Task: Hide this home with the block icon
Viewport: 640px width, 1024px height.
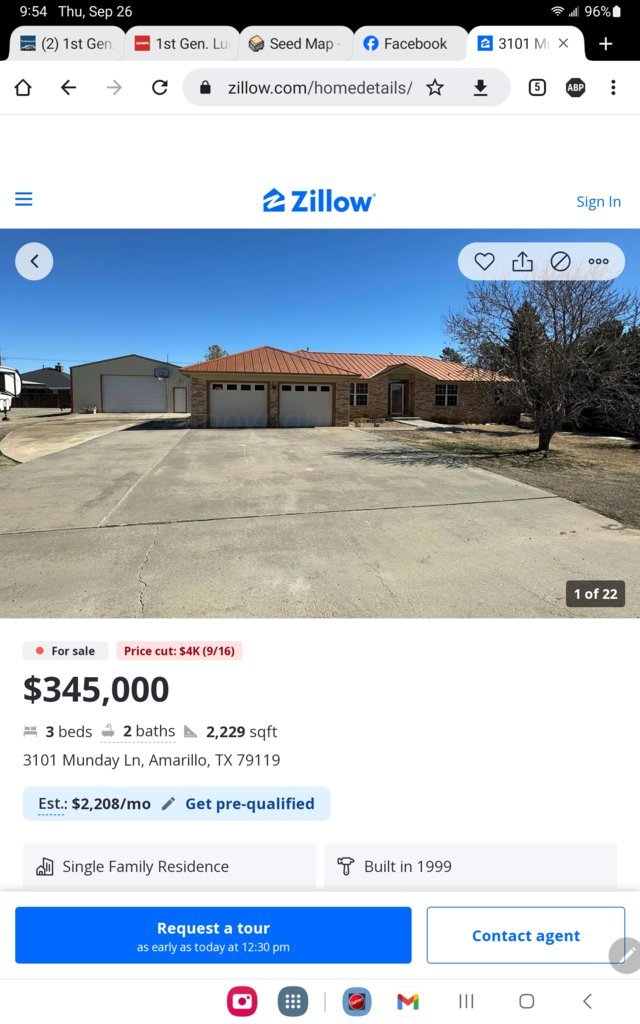Action: (560, 262)
